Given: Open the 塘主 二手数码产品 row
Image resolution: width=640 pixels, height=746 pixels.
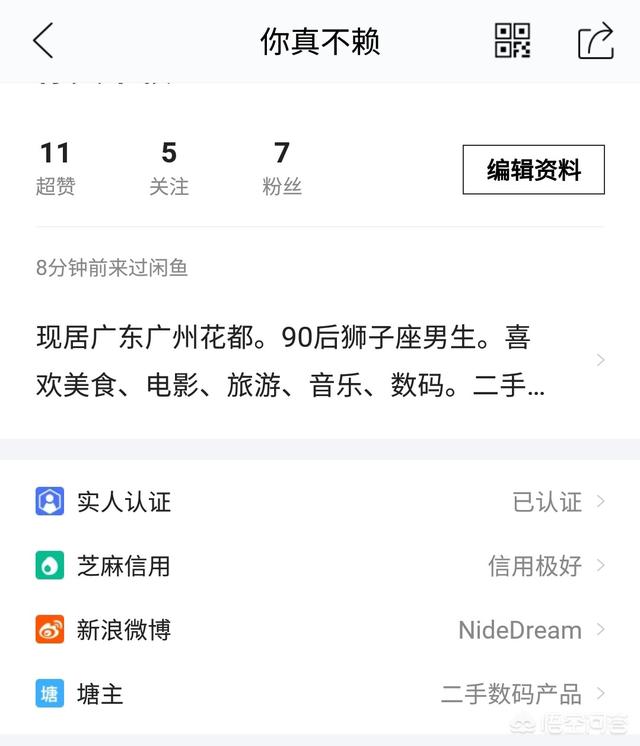Looking at the screenshot, I should click(x=320, y=693).
